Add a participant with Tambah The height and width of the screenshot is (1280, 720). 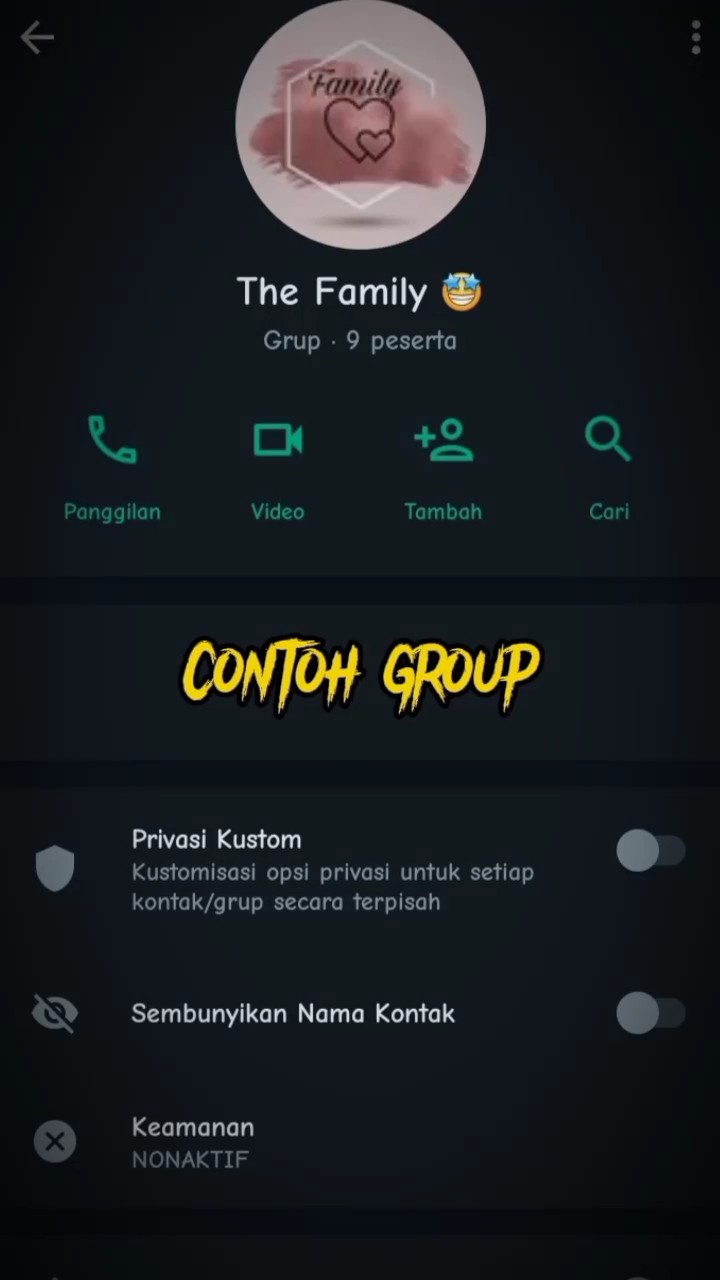tap(443, 468)
